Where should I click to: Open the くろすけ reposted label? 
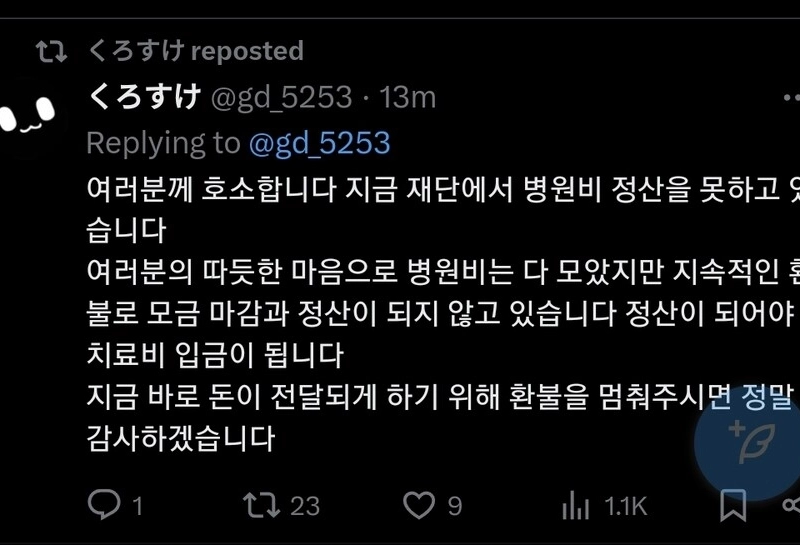tap(195, 50)
